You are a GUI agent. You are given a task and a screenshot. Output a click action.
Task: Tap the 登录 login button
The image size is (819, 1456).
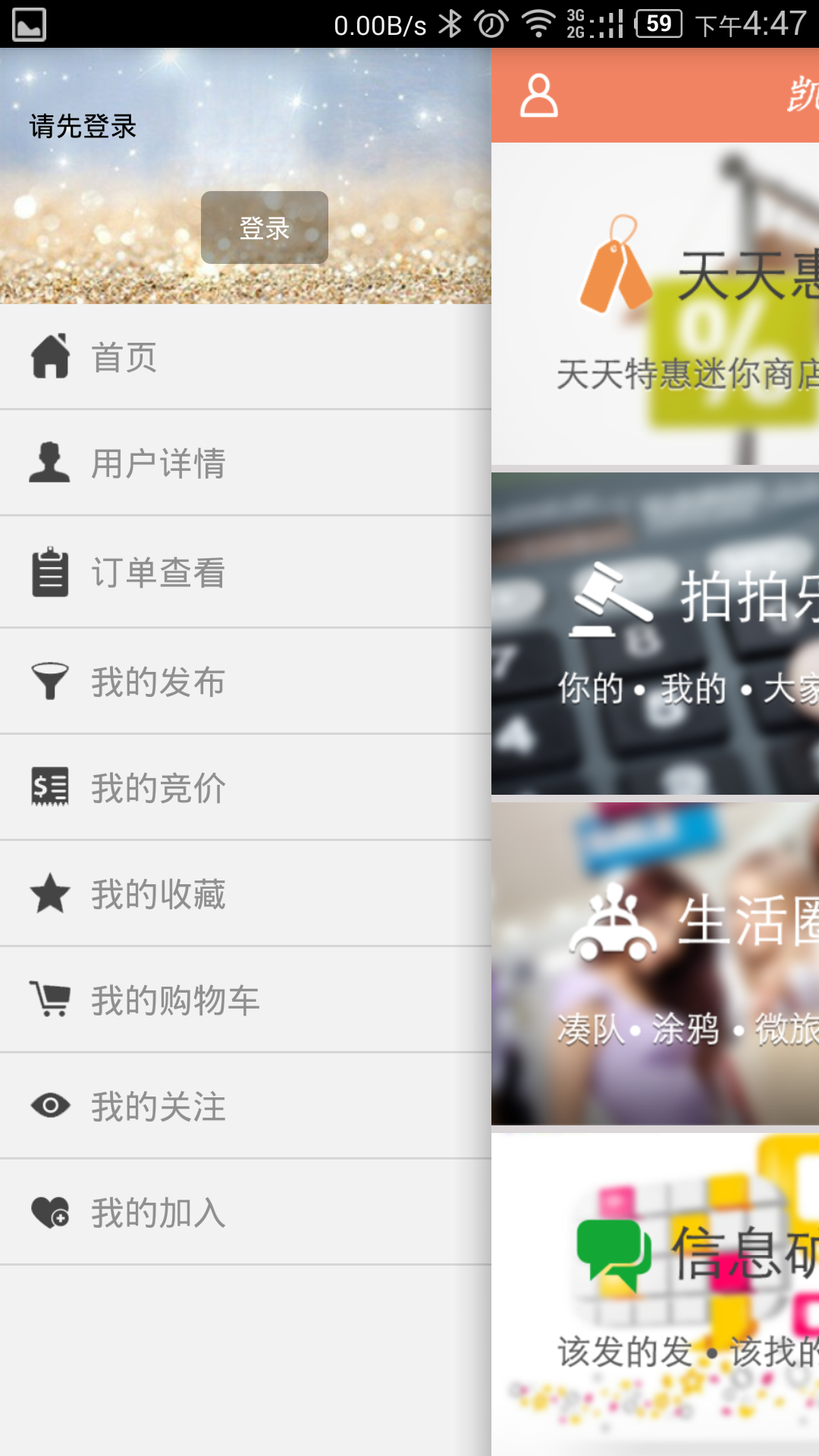(x=264, y=227)
